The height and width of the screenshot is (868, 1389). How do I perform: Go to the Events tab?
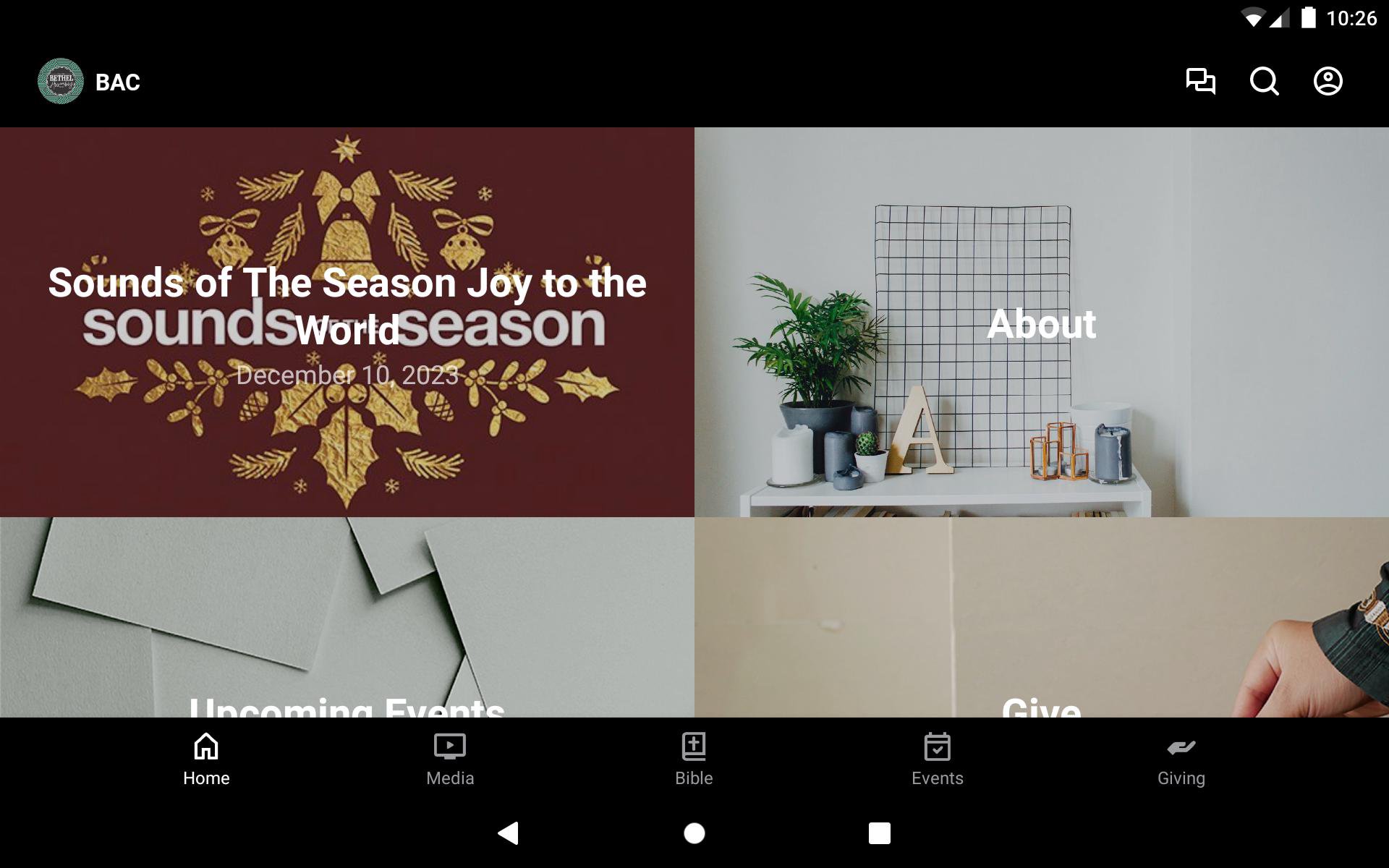938,759
